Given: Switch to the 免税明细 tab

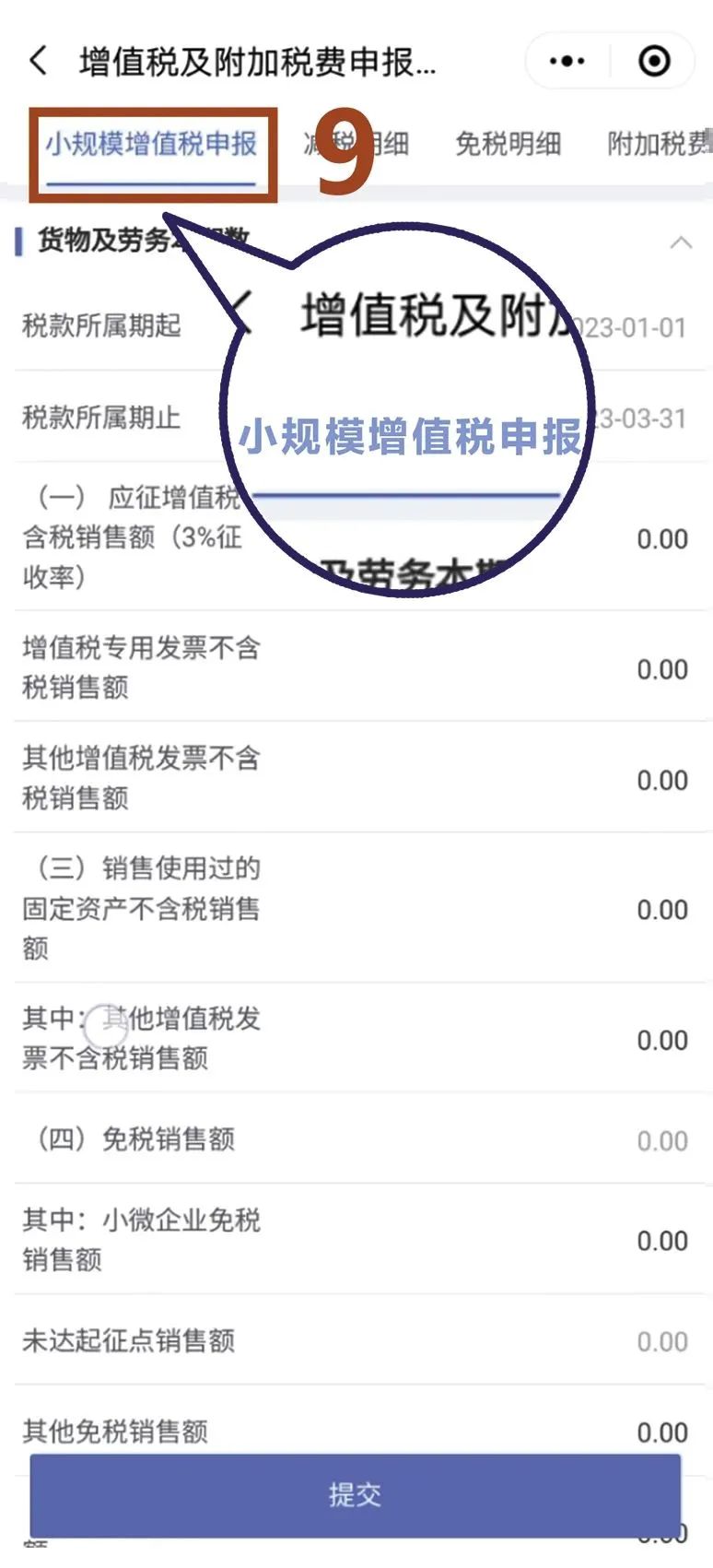Looking at the screenshot, I should point(508,145).
